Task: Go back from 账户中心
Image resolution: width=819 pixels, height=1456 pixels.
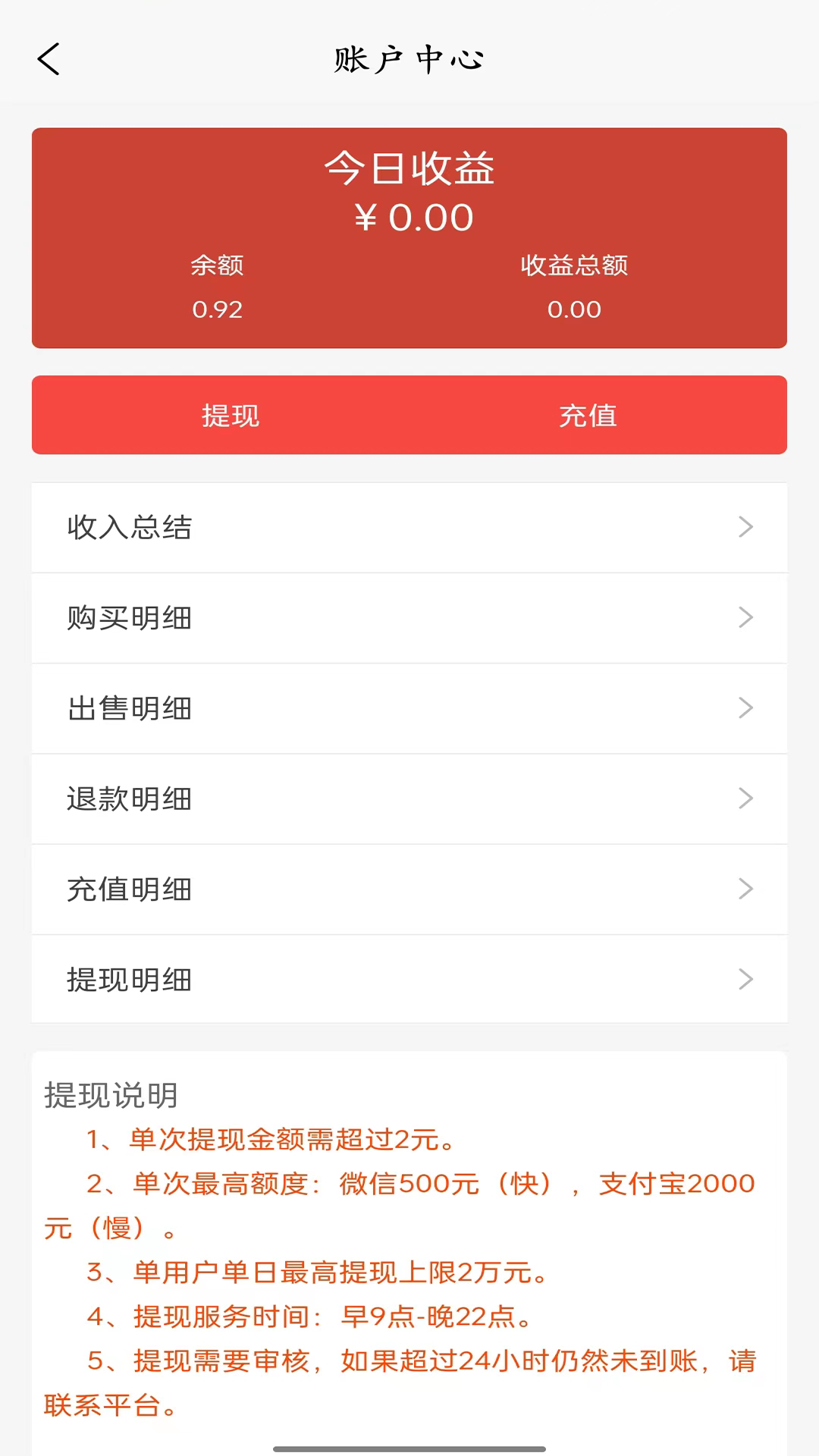Action: click(x=49, y=59)
